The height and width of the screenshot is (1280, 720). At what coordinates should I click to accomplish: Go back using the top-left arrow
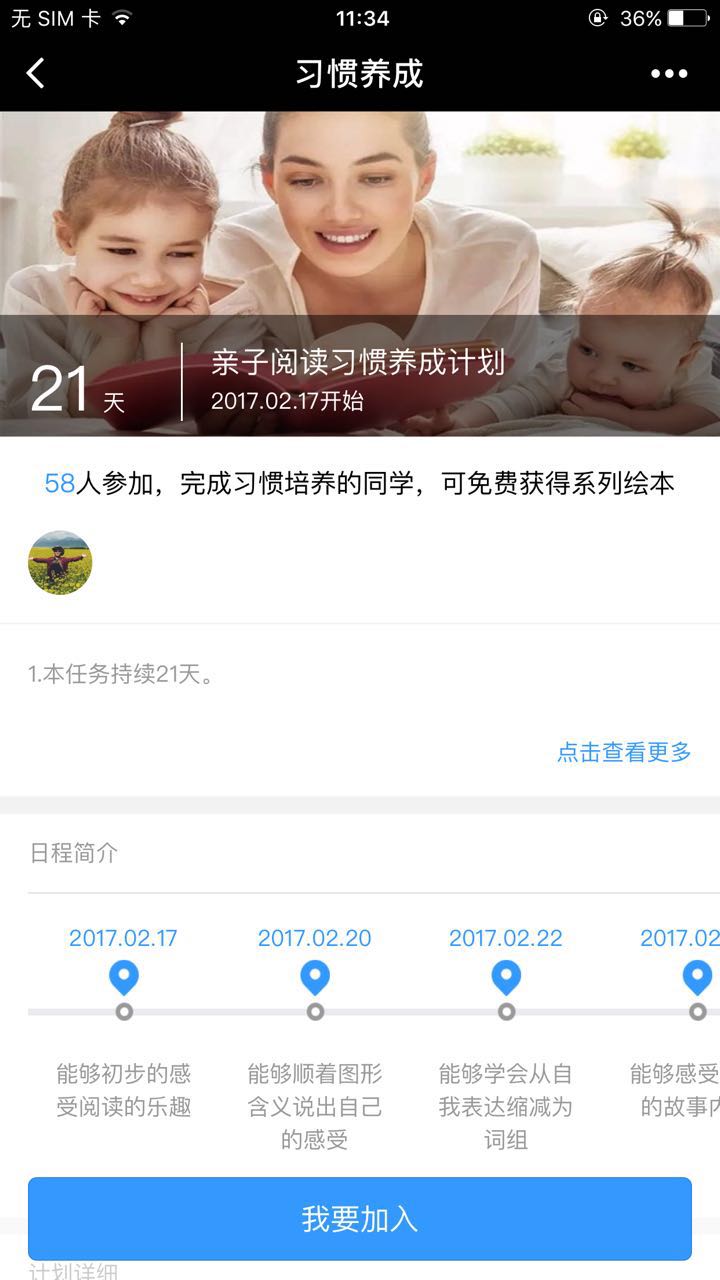[x=36, y=73]
